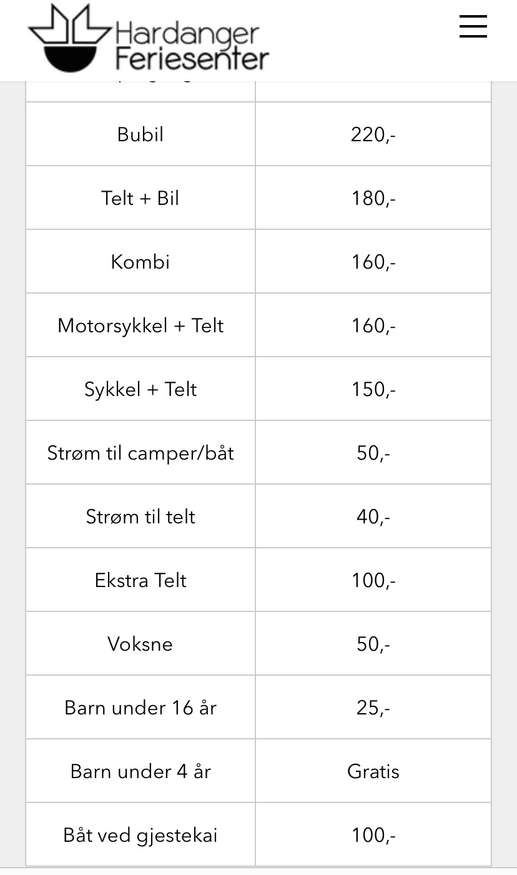517x875 pixels.
Task: Open the hamburger navigation menu
Action: click(473, 27)
